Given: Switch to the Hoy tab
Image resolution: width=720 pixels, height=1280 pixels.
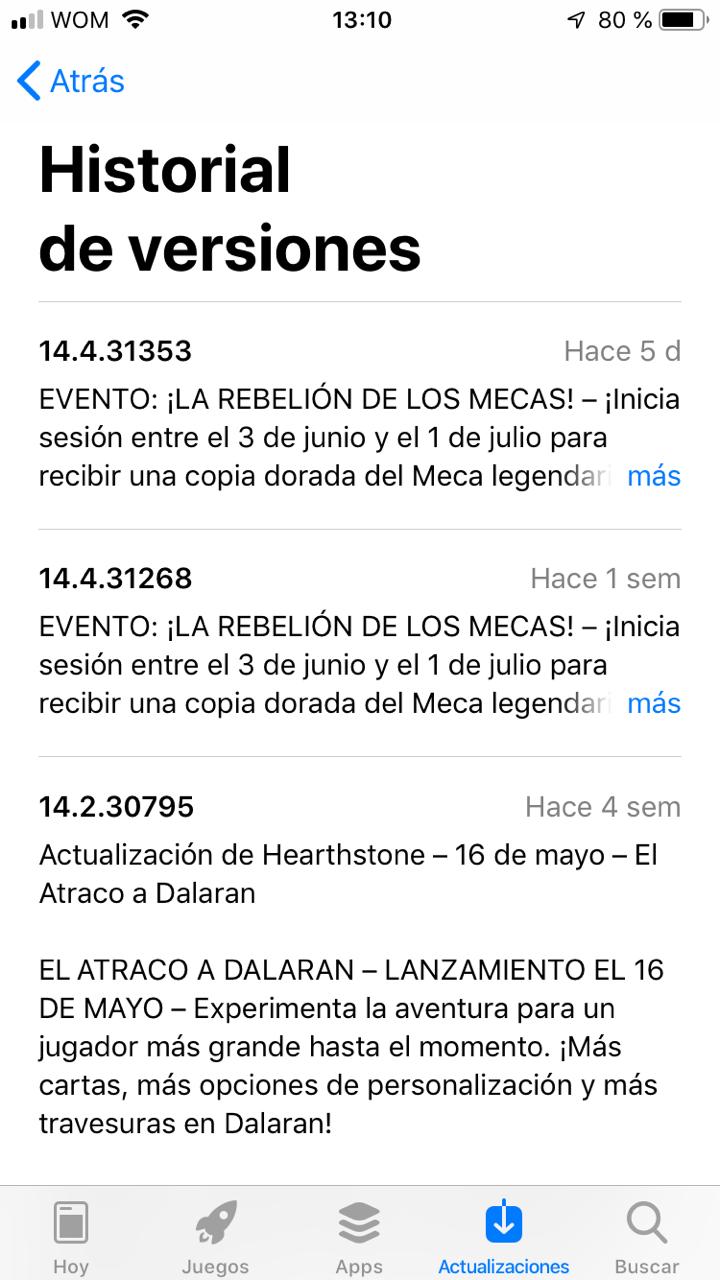Looking at the screenshot, I should pos(71,1236).
